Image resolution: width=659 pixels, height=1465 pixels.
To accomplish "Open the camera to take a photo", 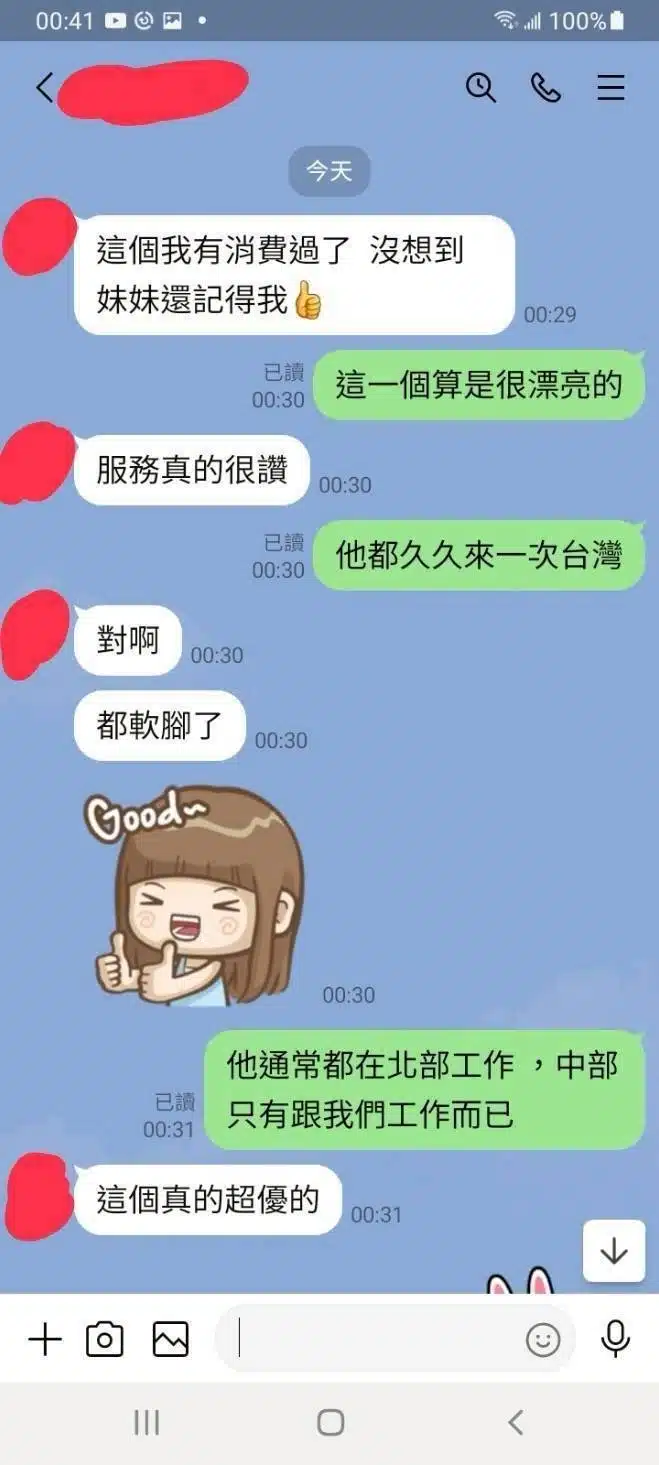I will point(105,1339).
